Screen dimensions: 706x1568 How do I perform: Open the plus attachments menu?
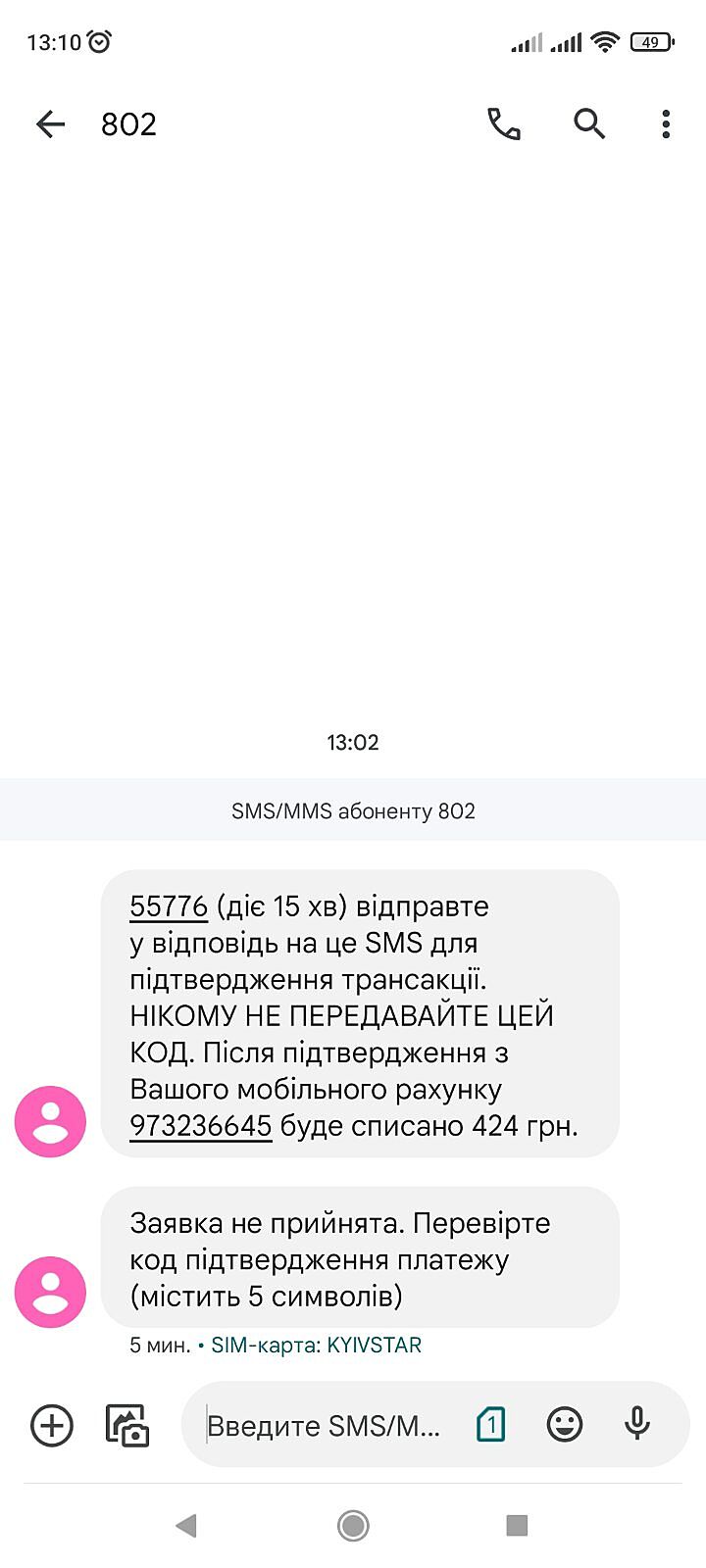click(x=52, y=1425)
